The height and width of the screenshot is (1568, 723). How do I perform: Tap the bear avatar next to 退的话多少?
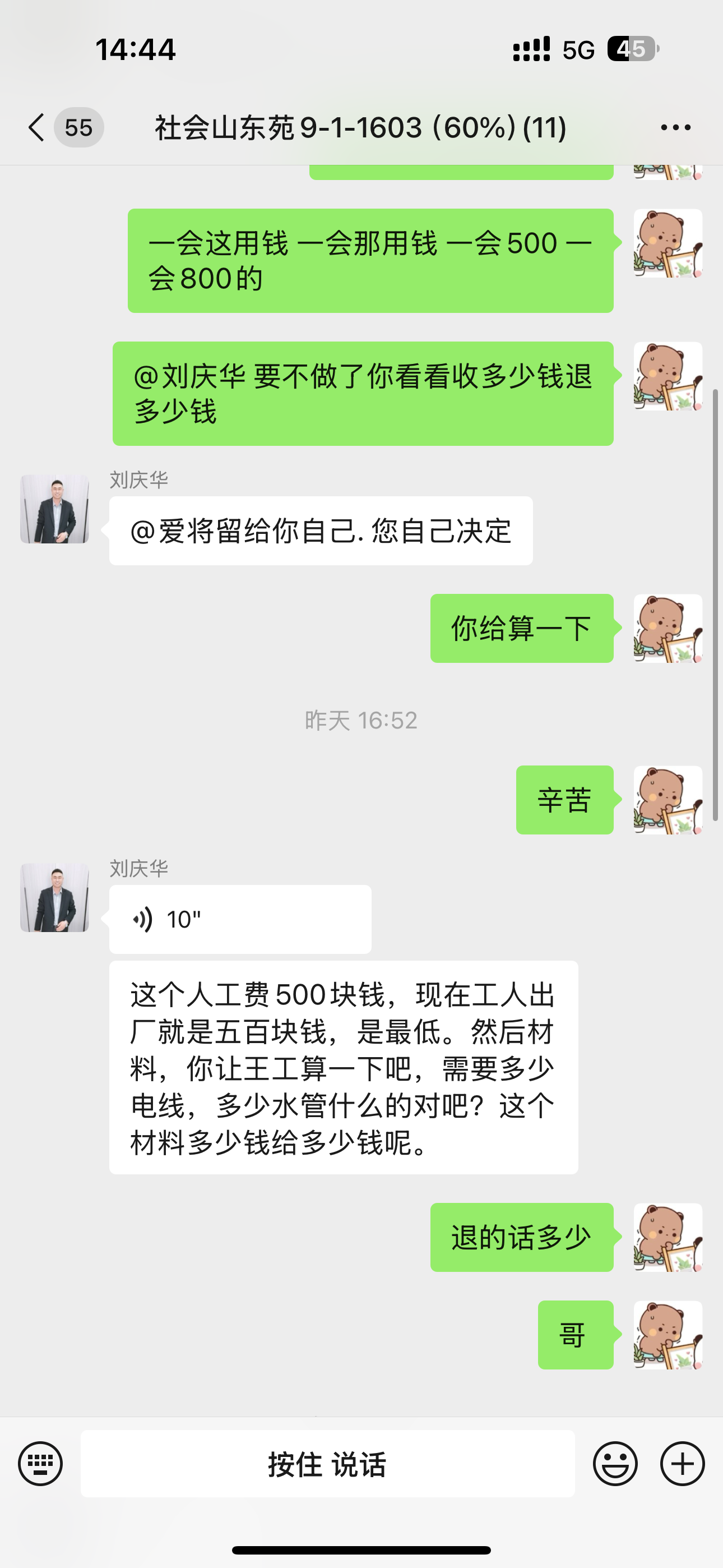668,1238
